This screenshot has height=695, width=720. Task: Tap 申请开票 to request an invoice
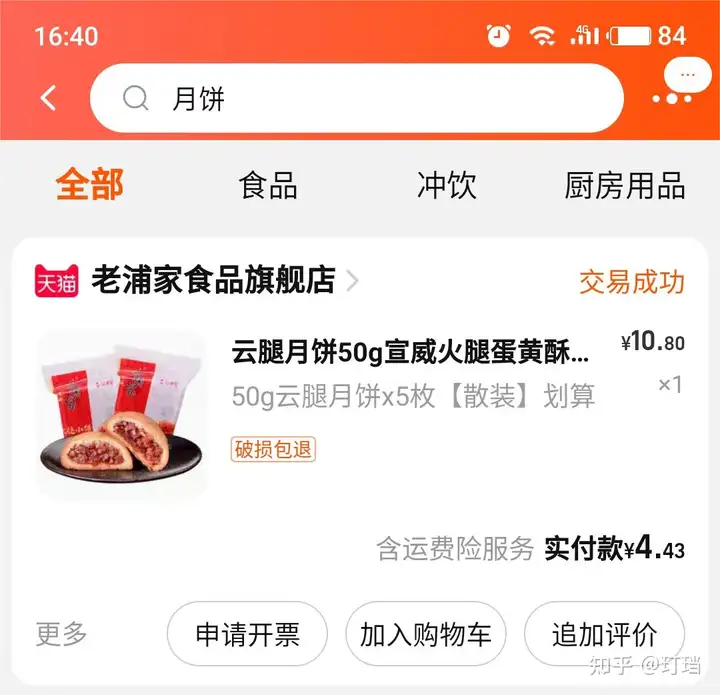(x=247, y=634)
